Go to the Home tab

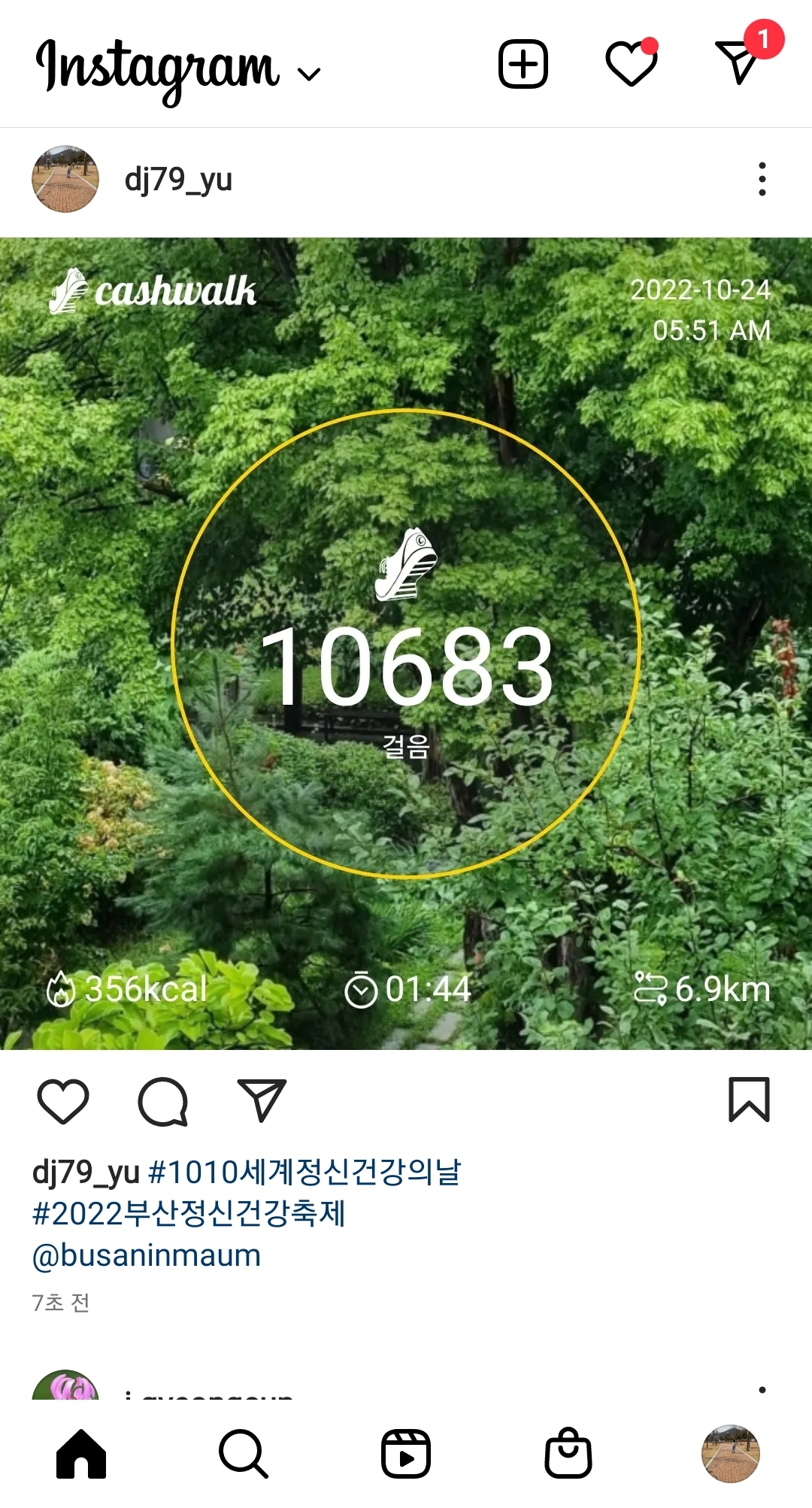[81, 1454]
